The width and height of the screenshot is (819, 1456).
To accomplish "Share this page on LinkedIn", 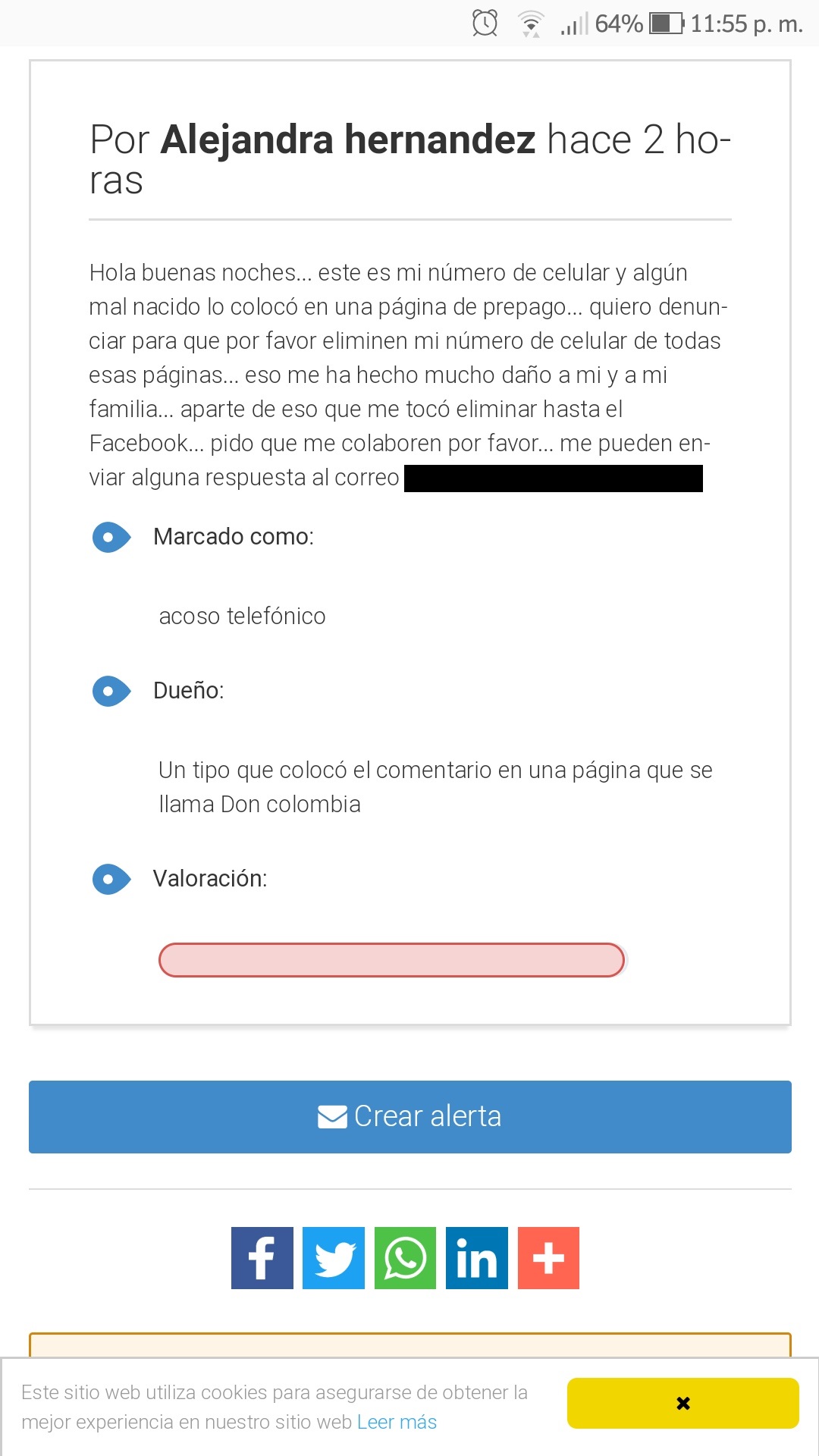I will [x=477, y=1258].
